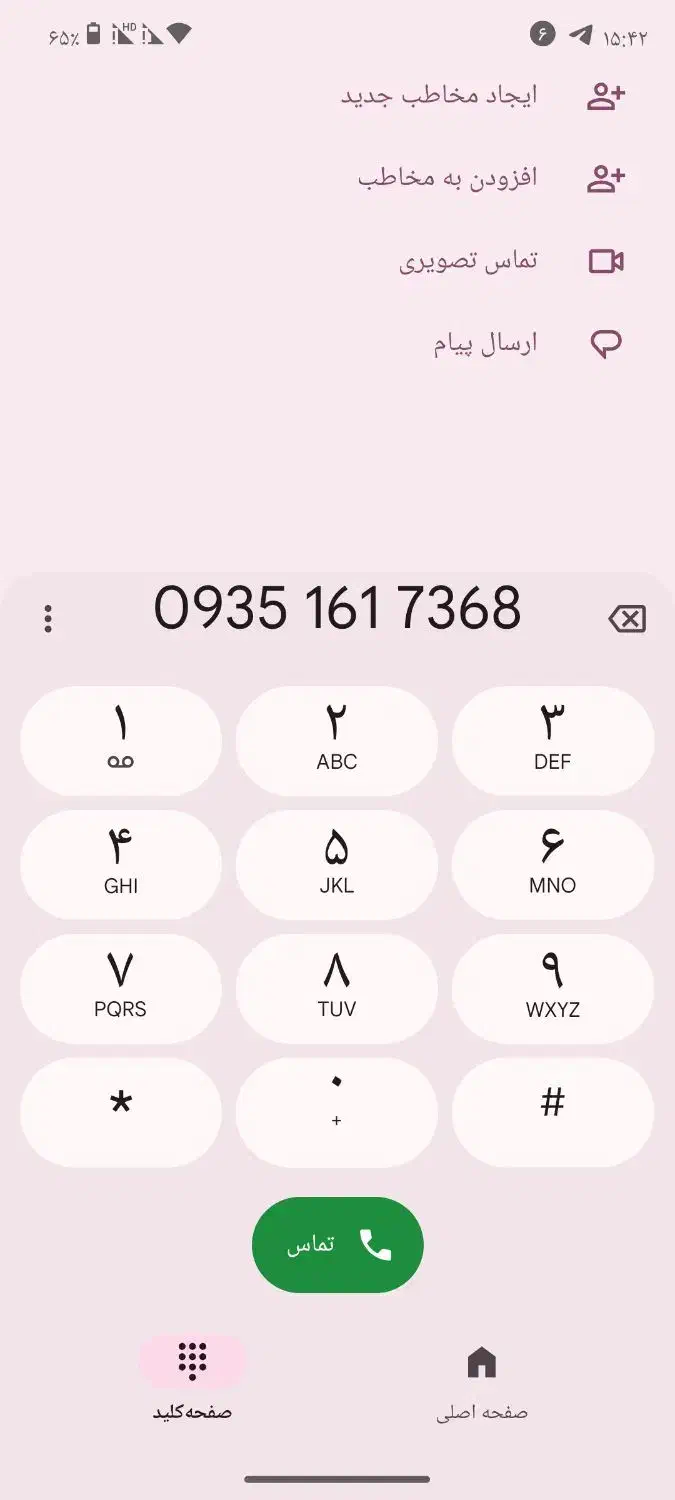Select the صفحه‌کلید tab

(x=192, y=1384)
